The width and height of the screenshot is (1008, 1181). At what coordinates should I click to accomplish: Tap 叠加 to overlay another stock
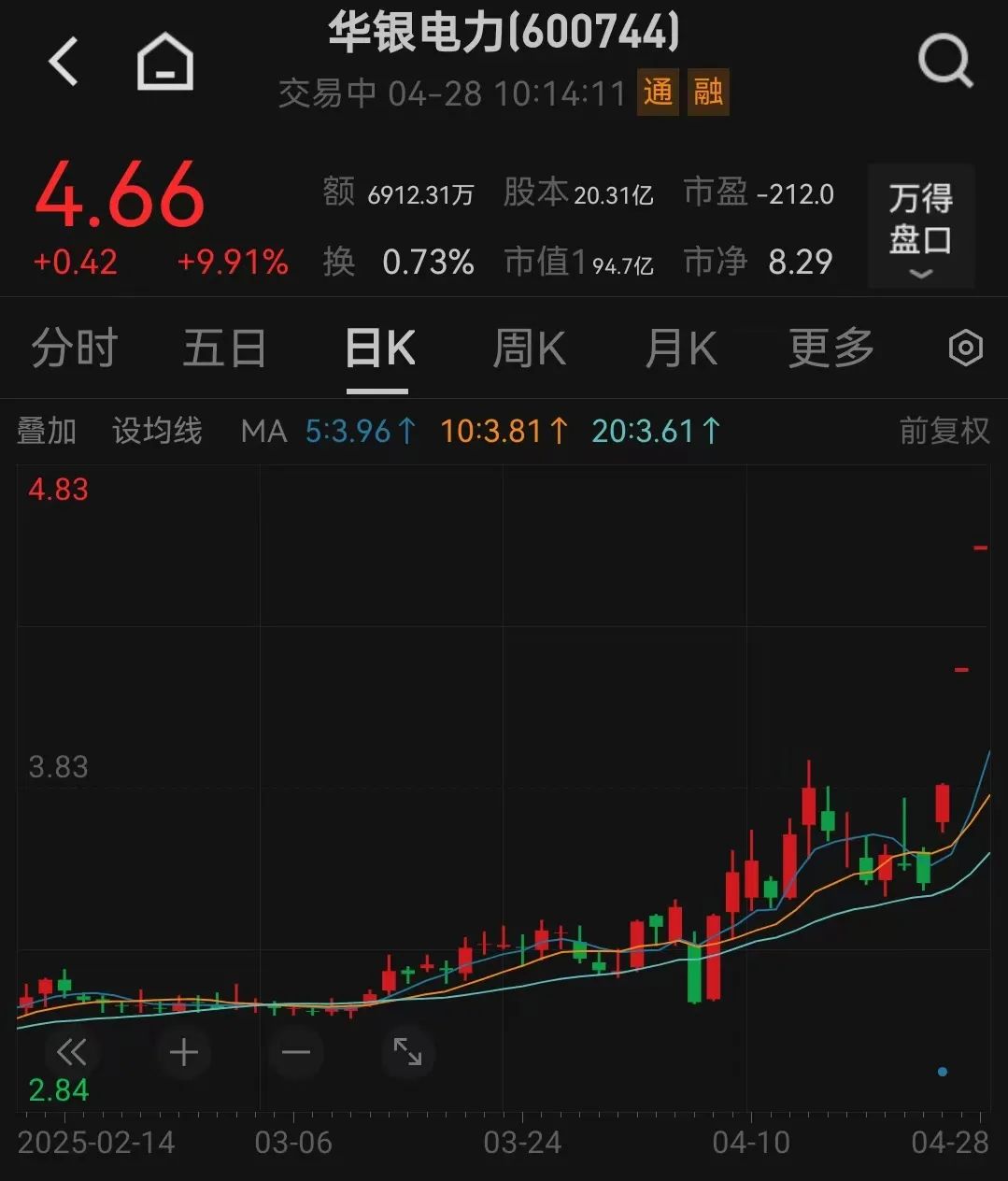(47, 431)
